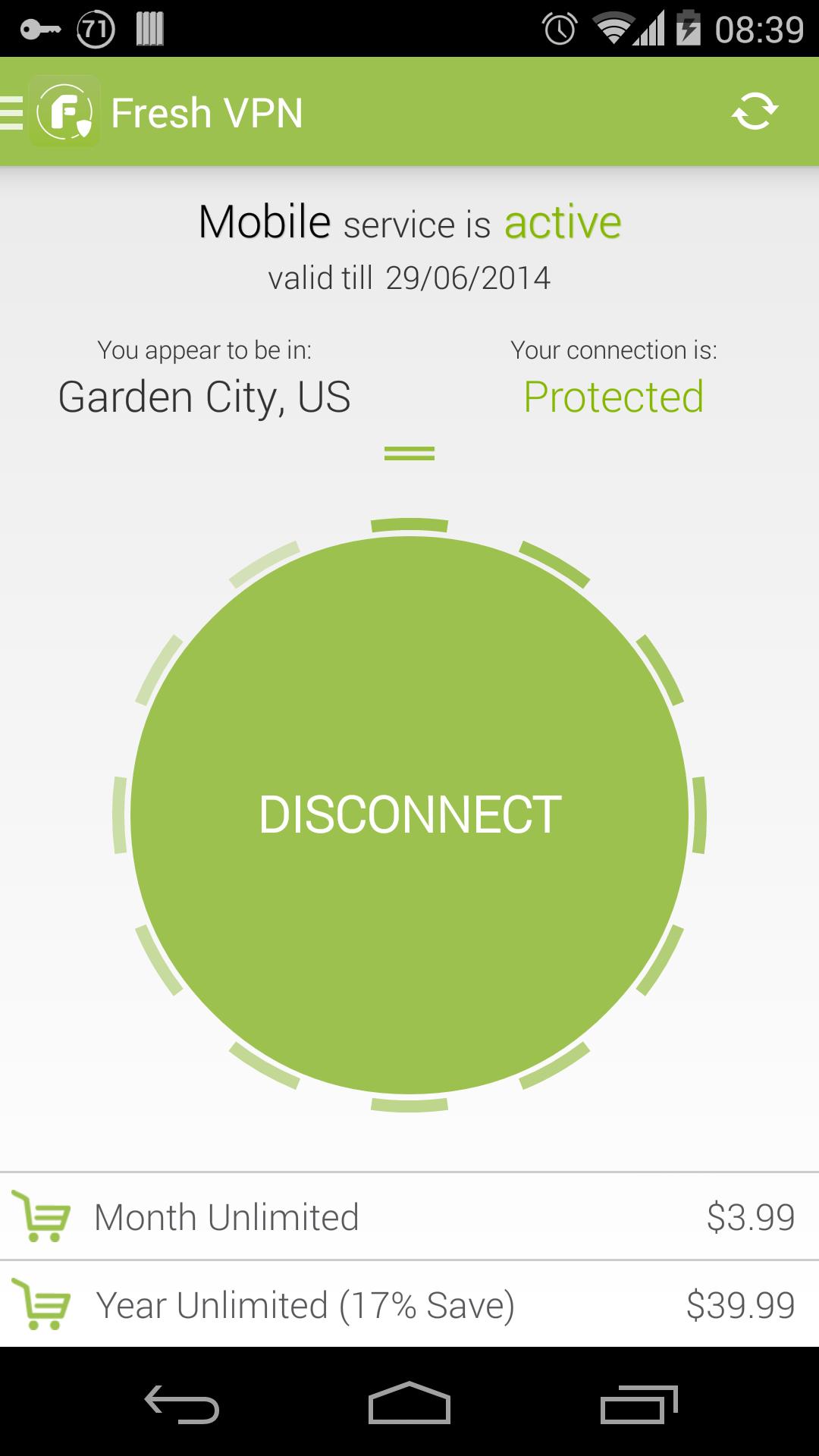Expand details using the equals handle above the circle
819x1456 pixels.
coord(409,451)
